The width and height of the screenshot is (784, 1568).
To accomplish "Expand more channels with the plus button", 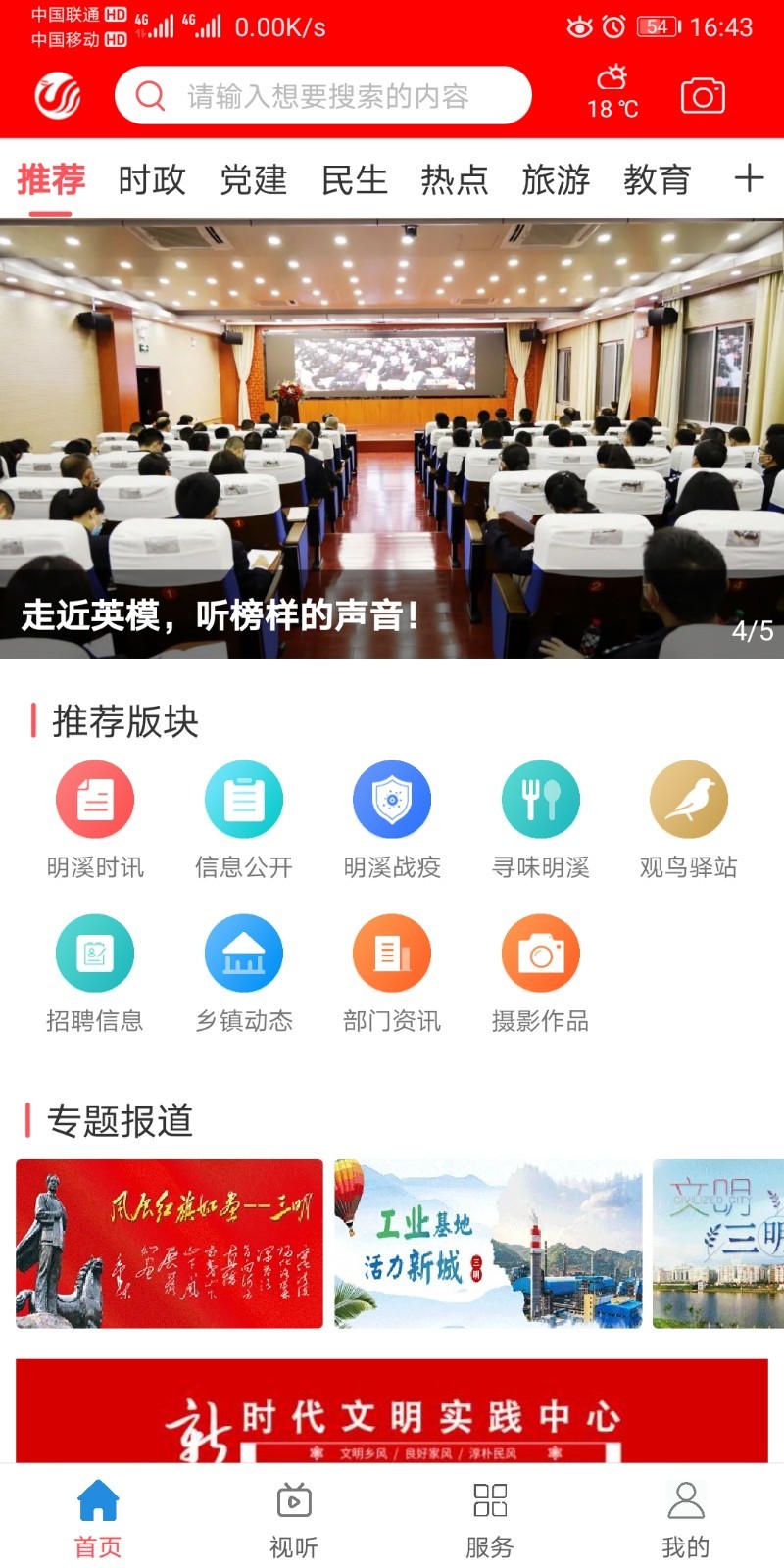I will [750, 179].
